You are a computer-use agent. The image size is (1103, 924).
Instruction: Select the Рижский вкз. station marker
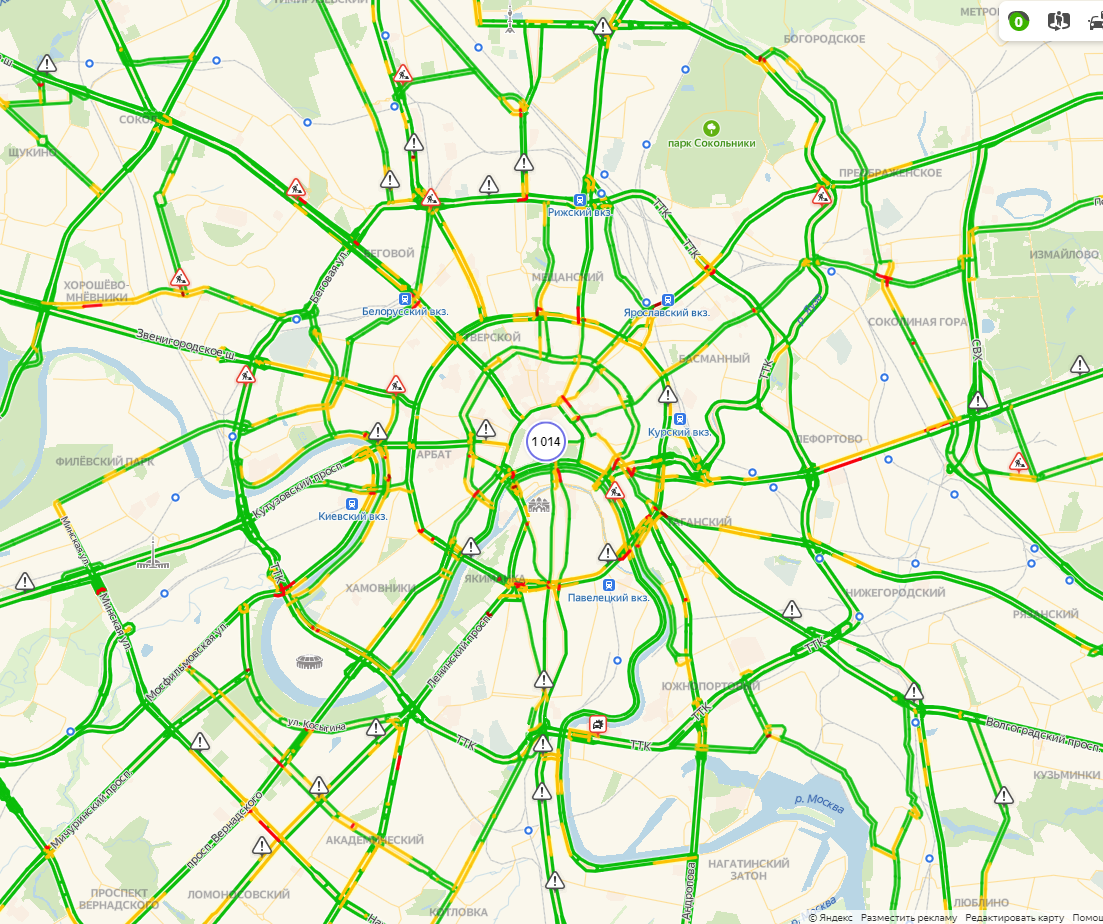(x=581, y=199)
